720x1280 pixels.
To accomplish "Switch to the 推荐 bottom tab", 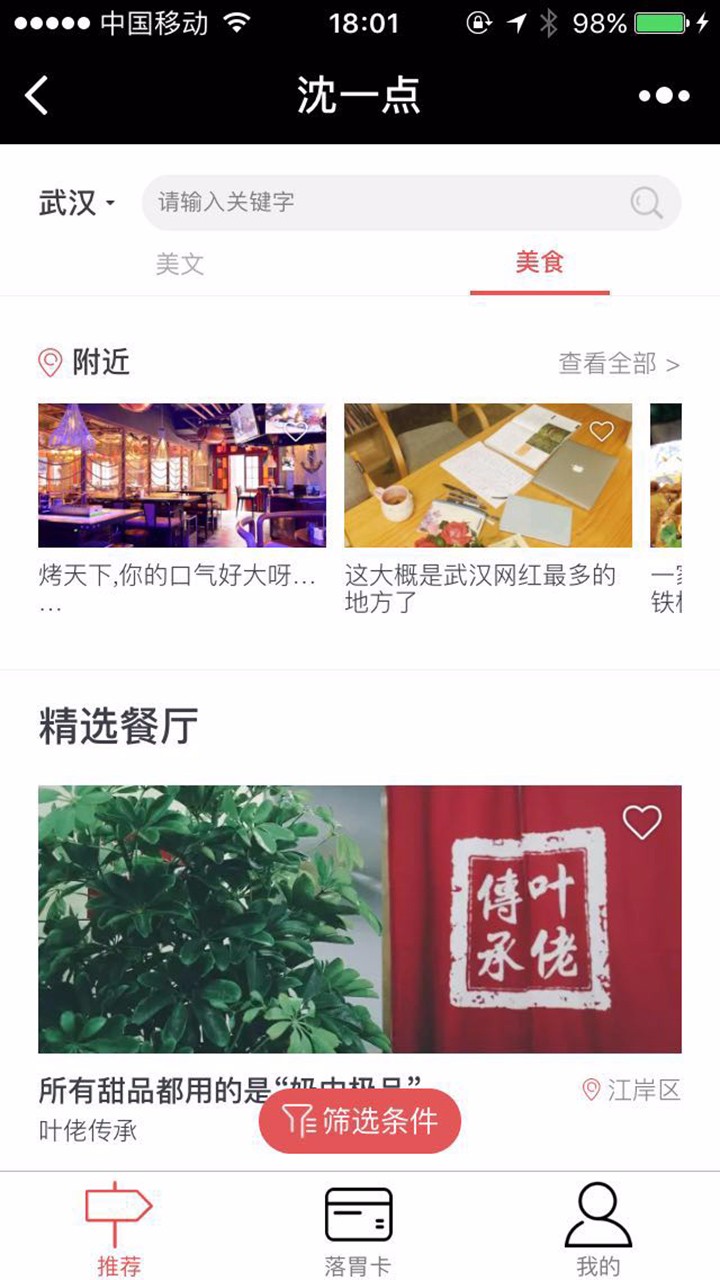I will tap(119, 1228).
